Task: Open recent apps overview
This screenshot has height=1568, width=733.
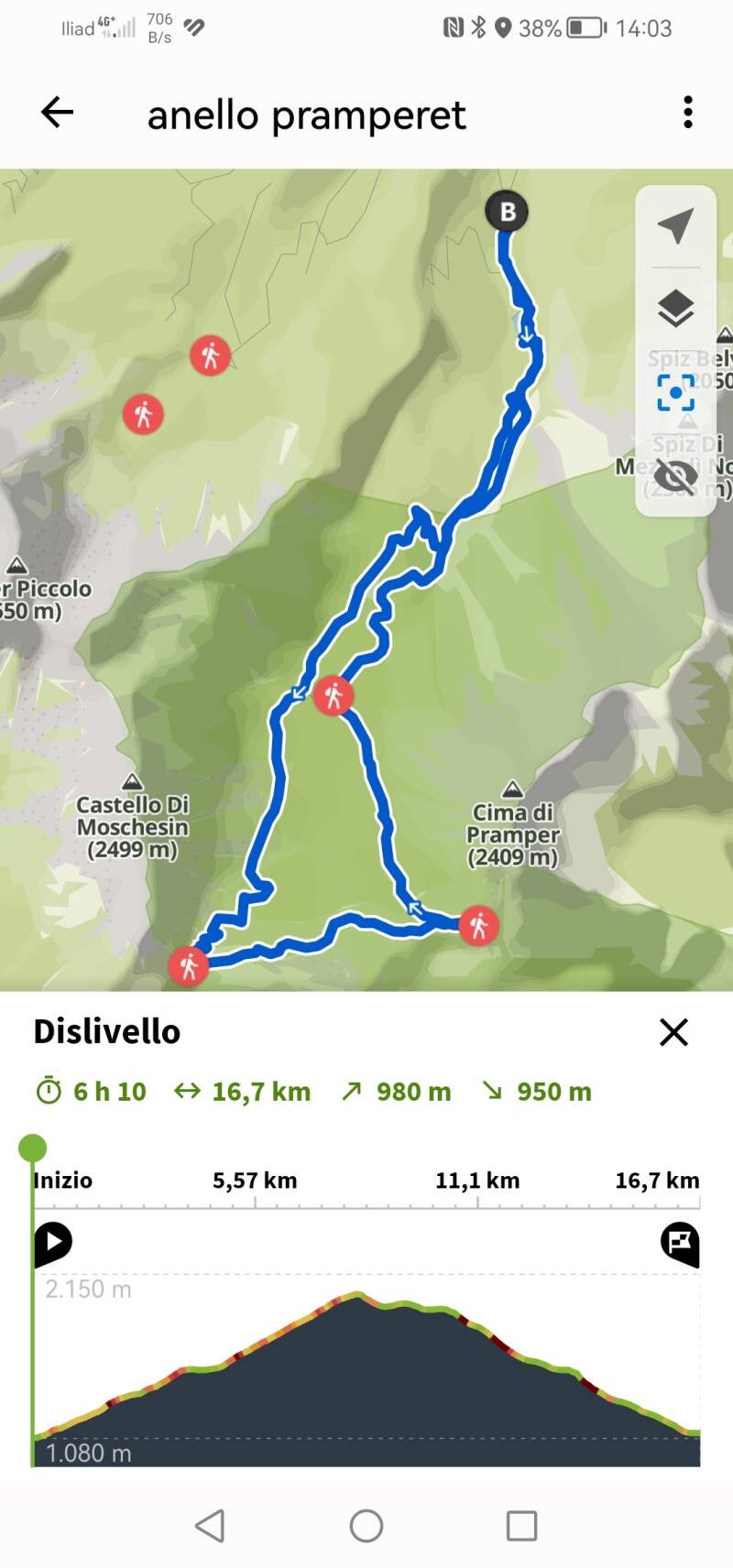Action: tap(521, 1526)
